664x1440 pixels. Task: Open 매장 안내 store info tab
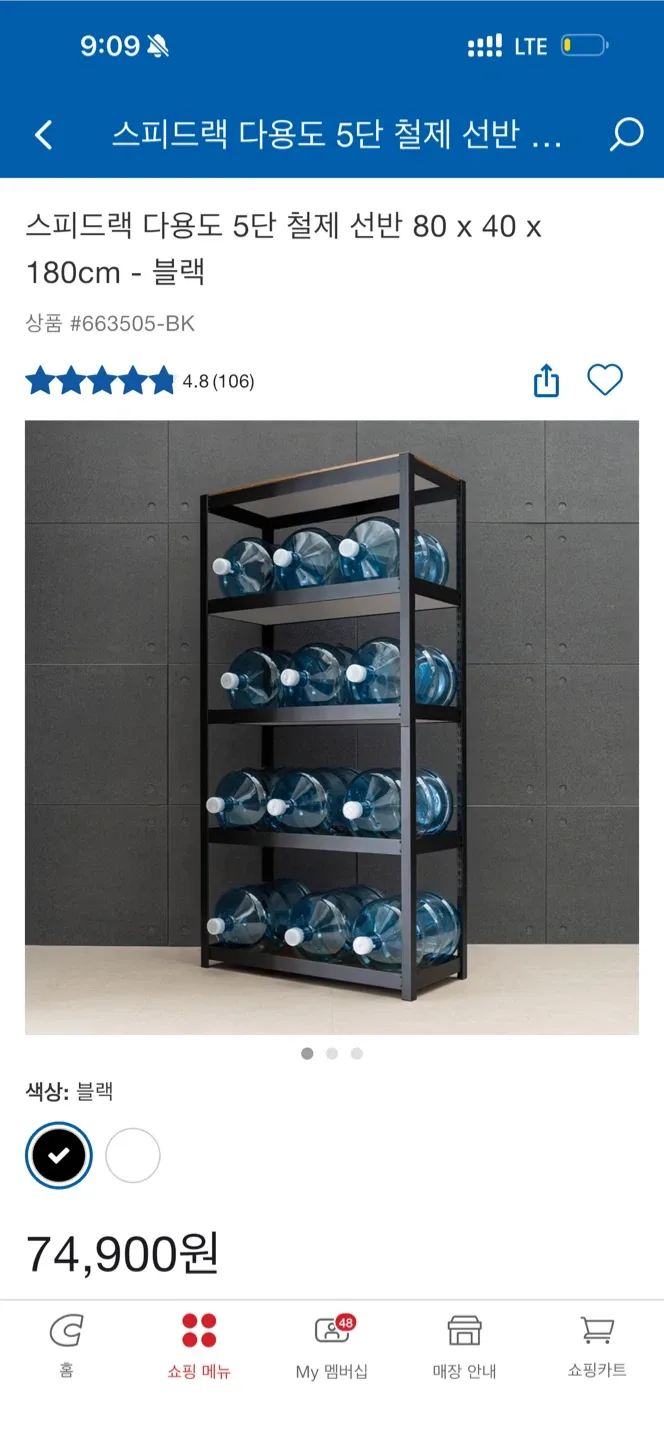click(x=464, y=1346)
